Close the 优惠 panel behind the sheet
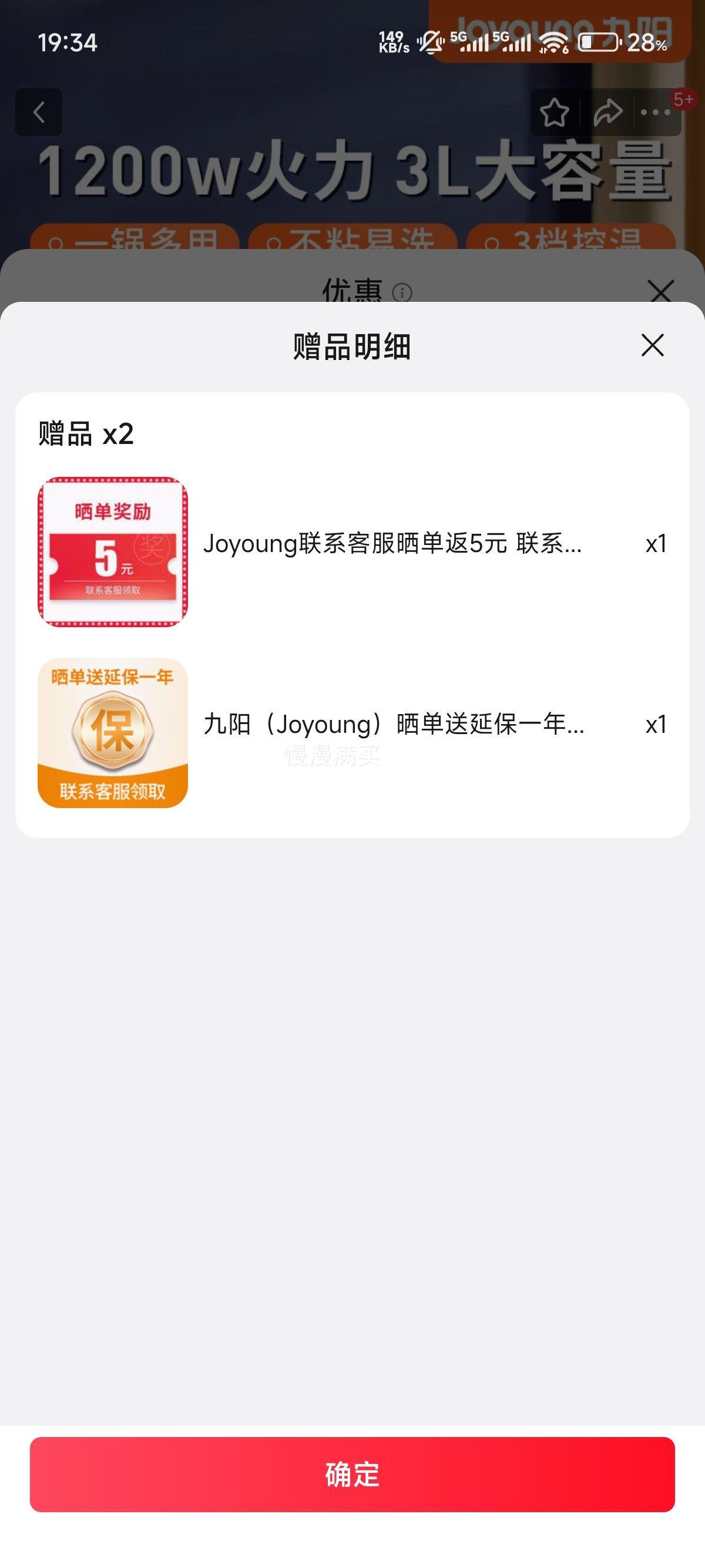This screenshot has height=1568, width=705. pyautogui.click(x=660, y=291)
